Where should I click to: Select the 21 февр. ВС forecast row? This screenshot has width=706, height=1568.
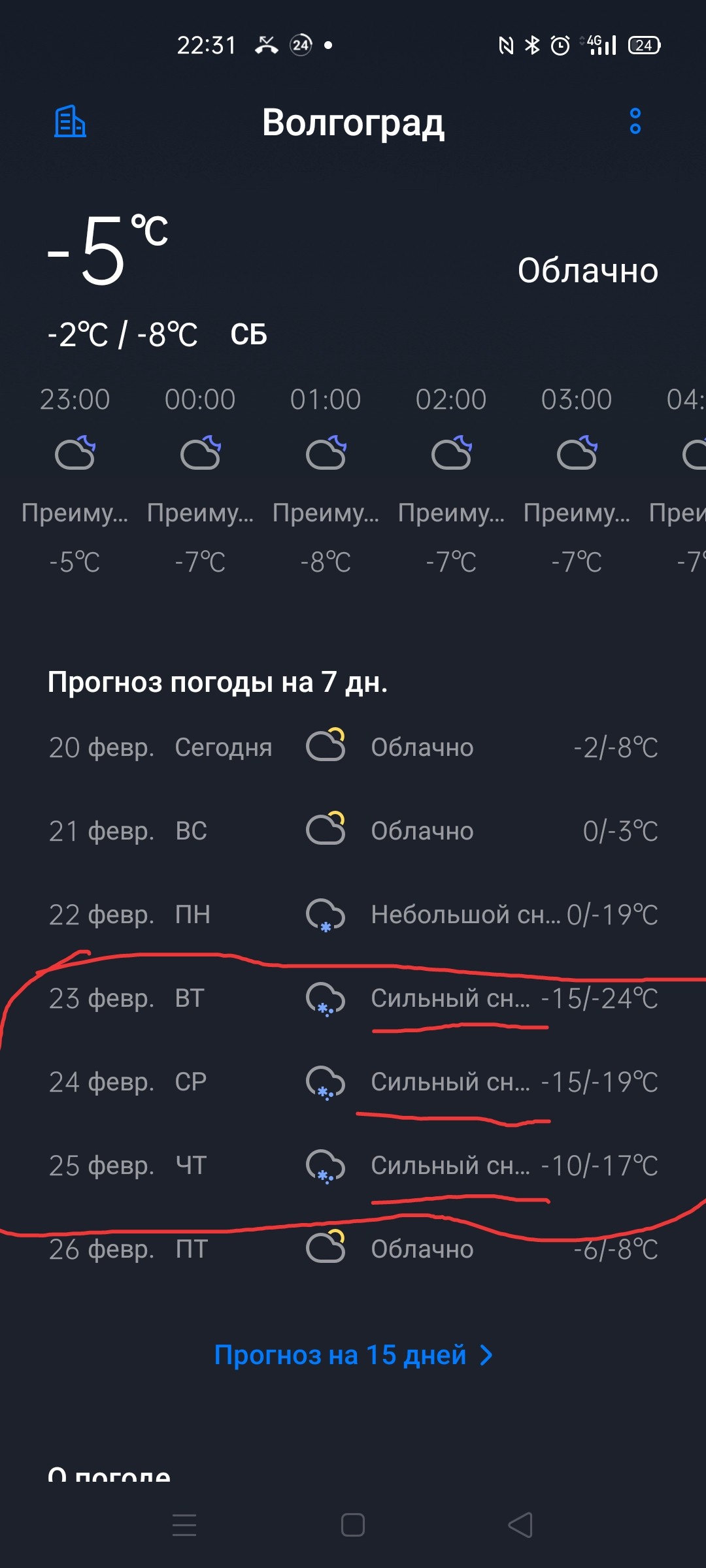353,830
